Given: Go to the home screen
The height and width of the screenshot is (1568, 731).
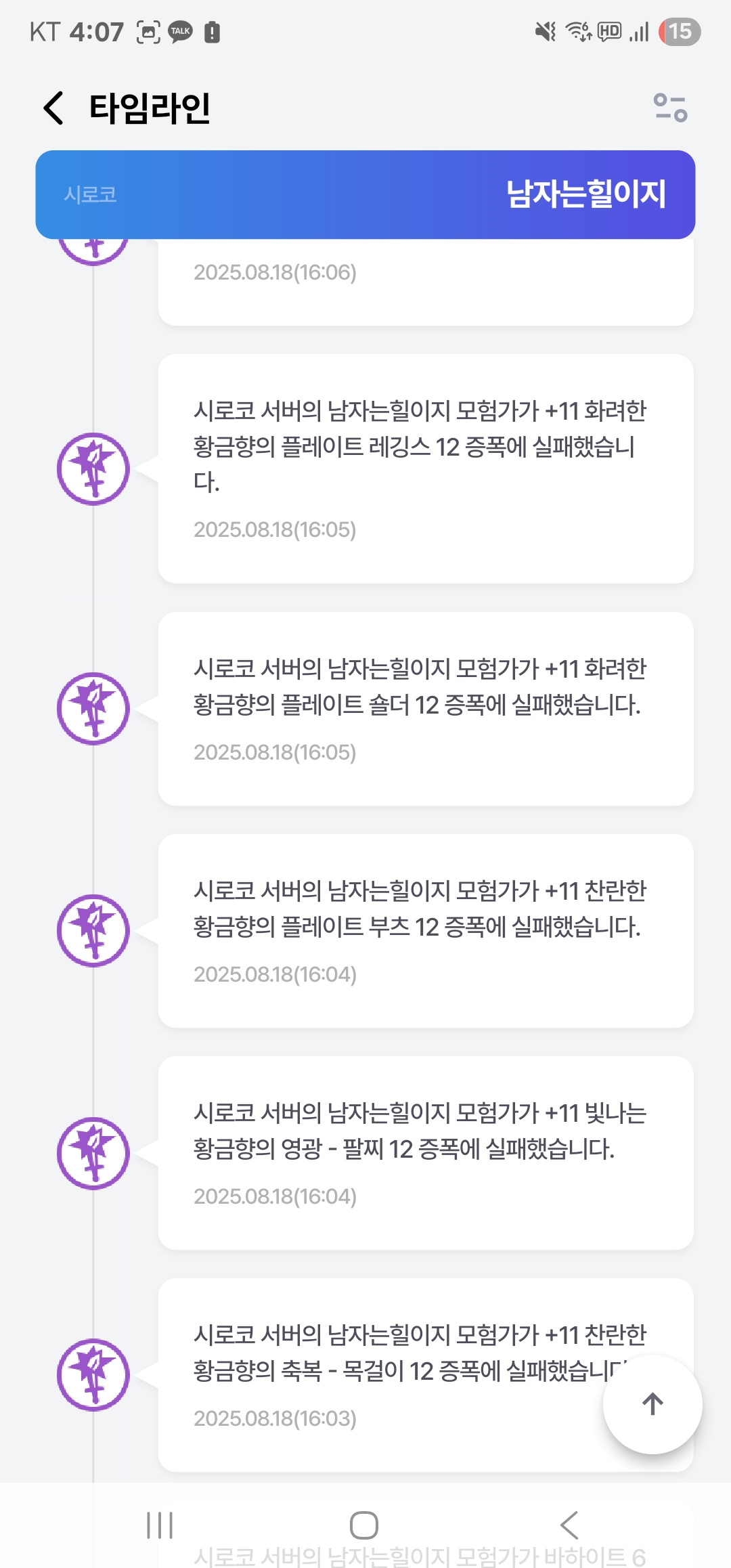Looking at the screenshot, I should 364,1525.
